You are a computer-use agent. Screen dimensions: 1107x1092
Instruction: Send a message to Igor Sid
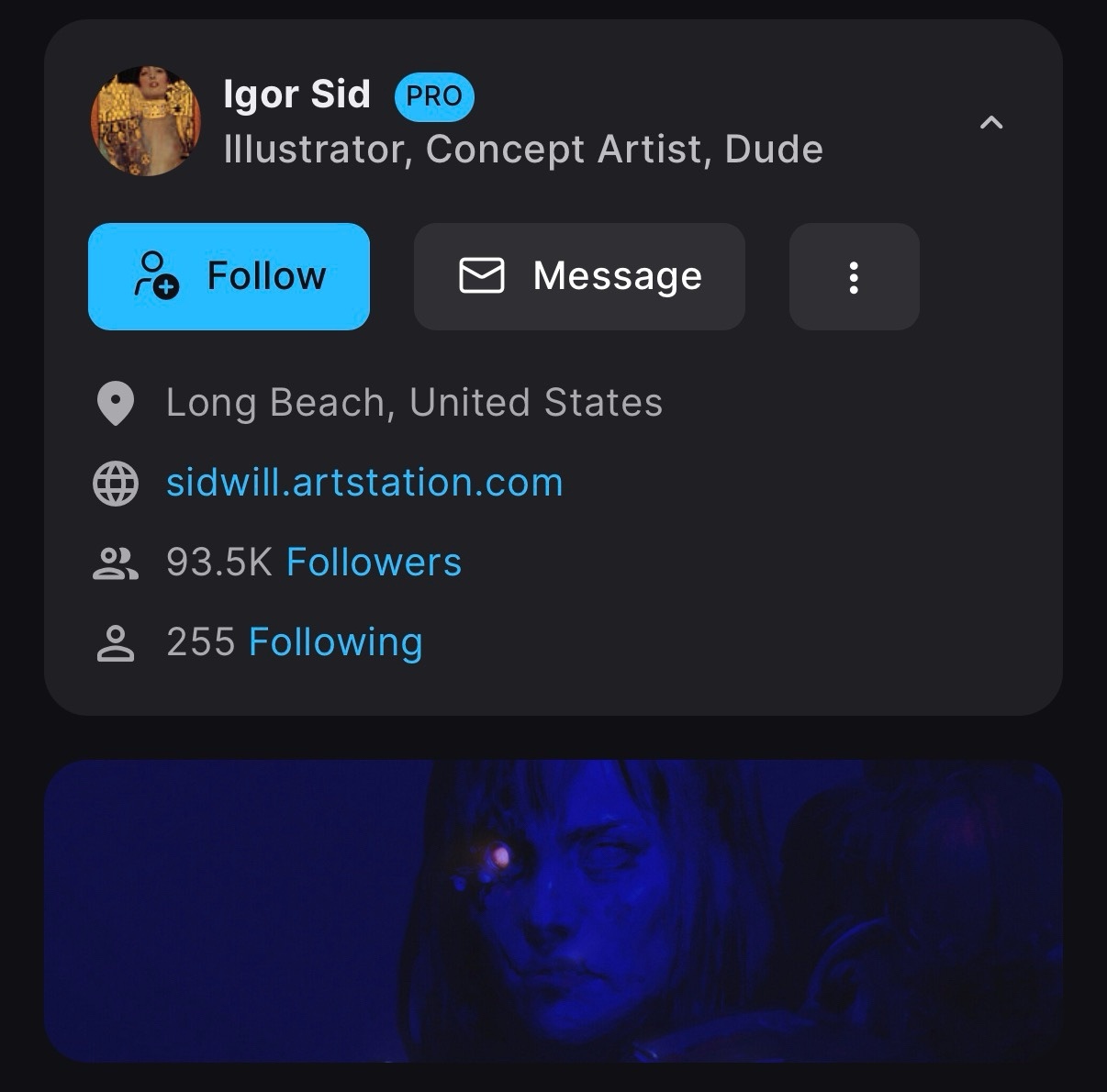point(579,276)
